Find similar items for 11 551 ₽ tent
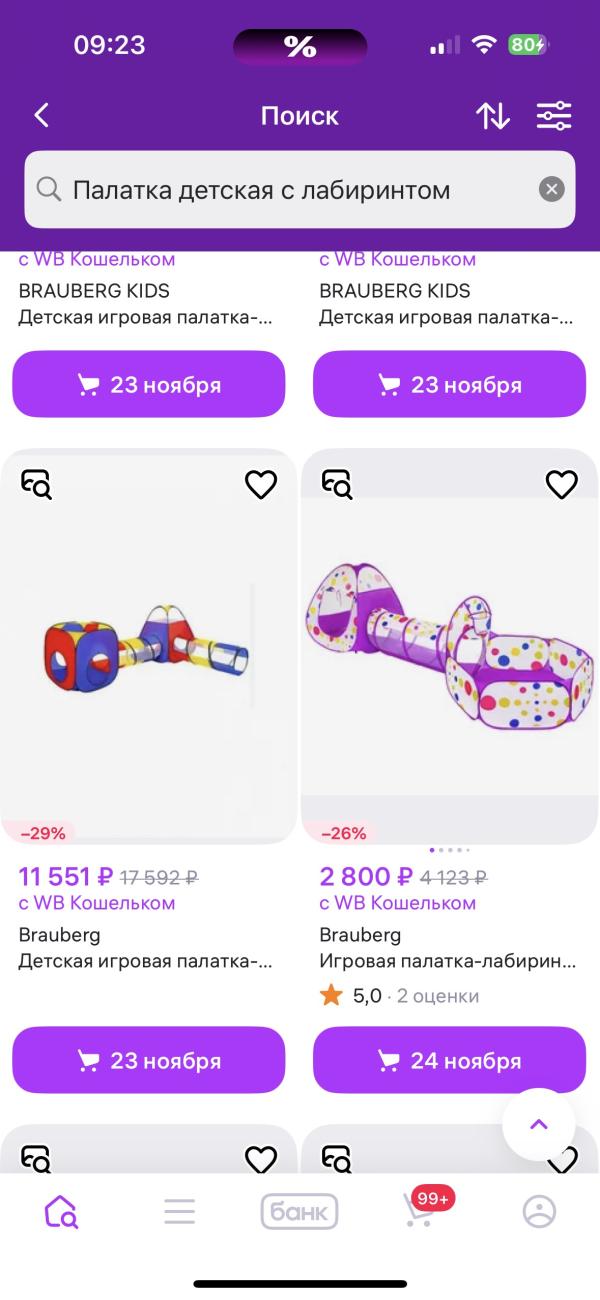 point(37,484)
